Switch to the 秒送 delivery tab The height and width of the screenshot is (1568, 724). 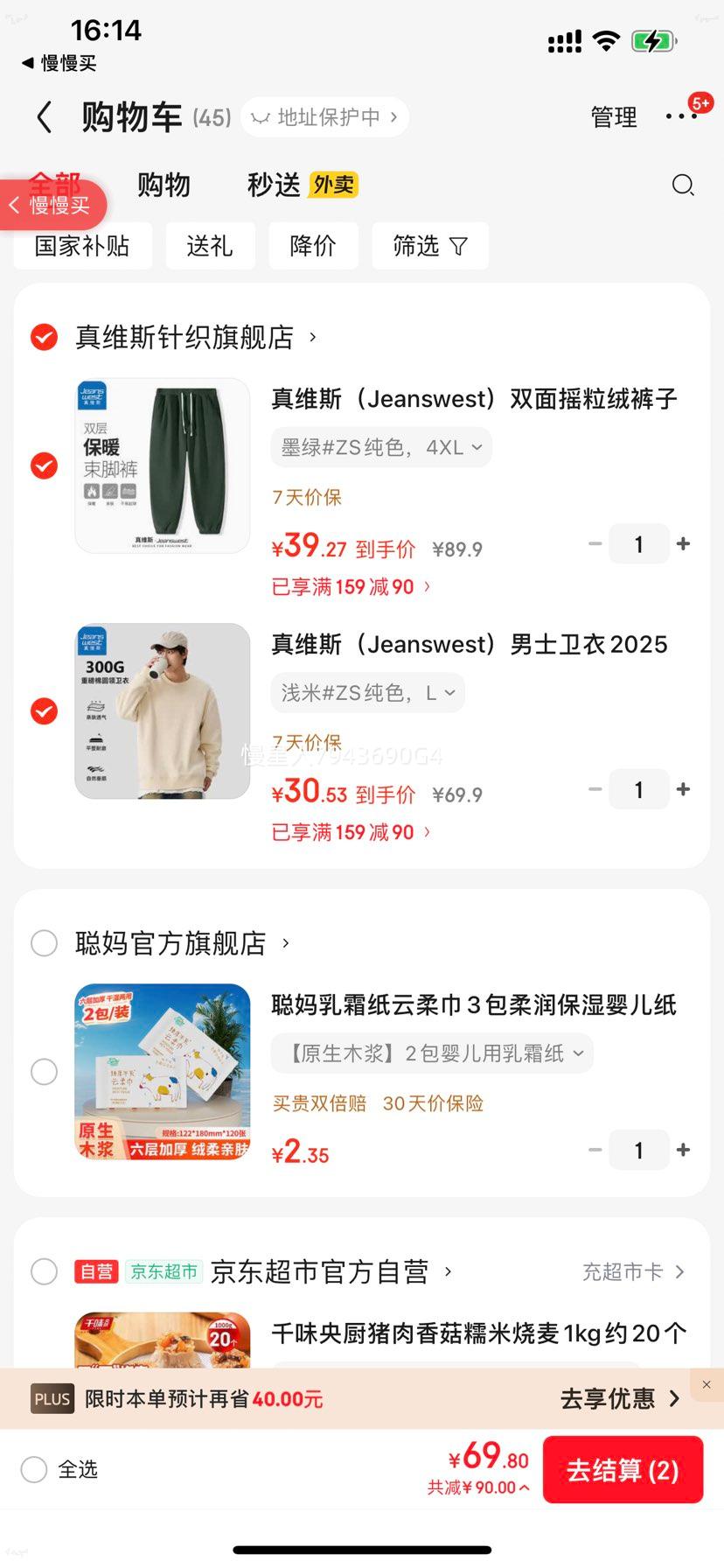pos(272,185)
